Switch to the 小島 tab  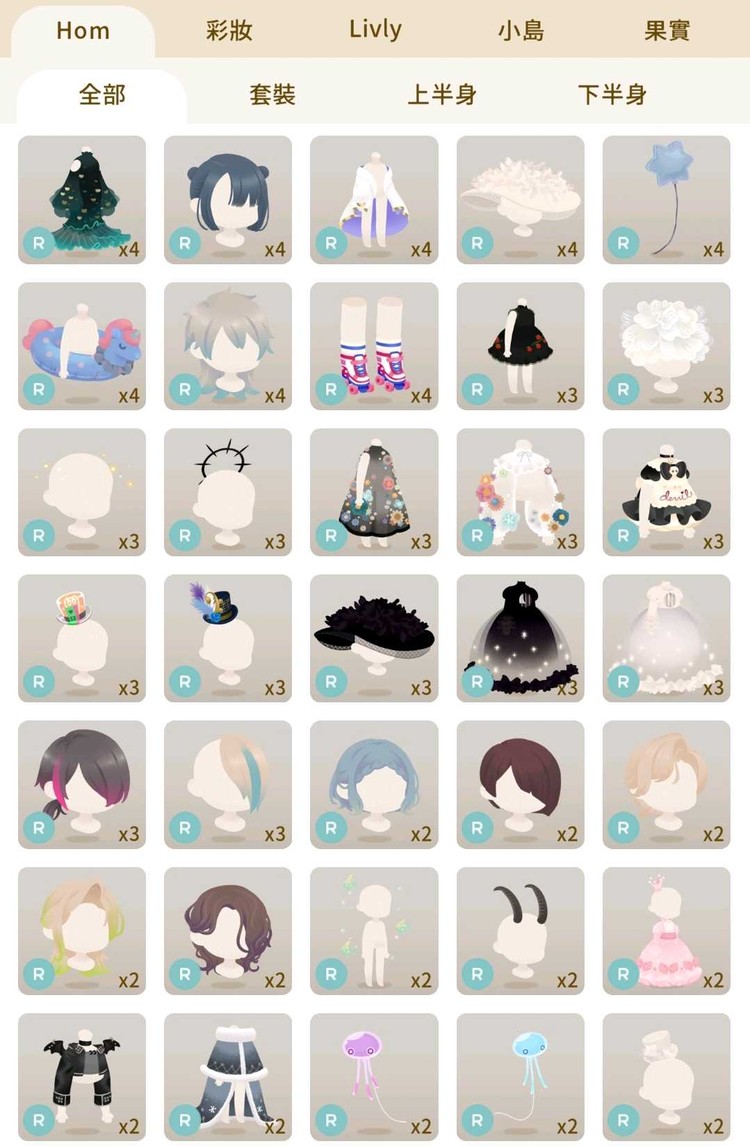521,30
